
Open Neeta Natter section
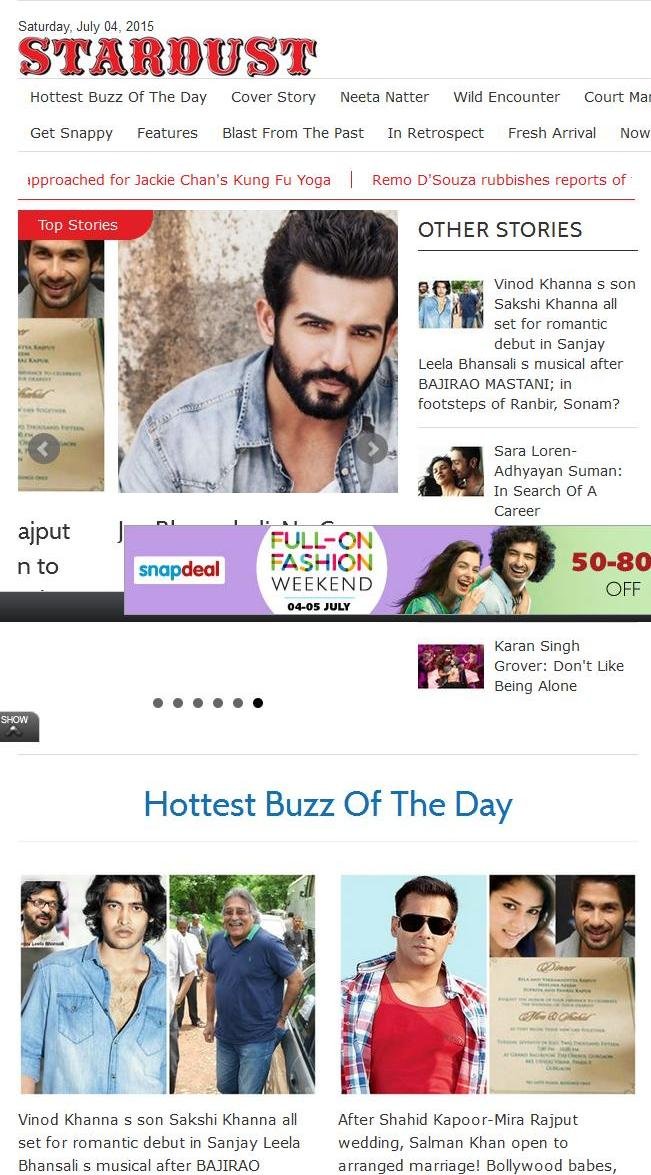click(x=384, y=97)
